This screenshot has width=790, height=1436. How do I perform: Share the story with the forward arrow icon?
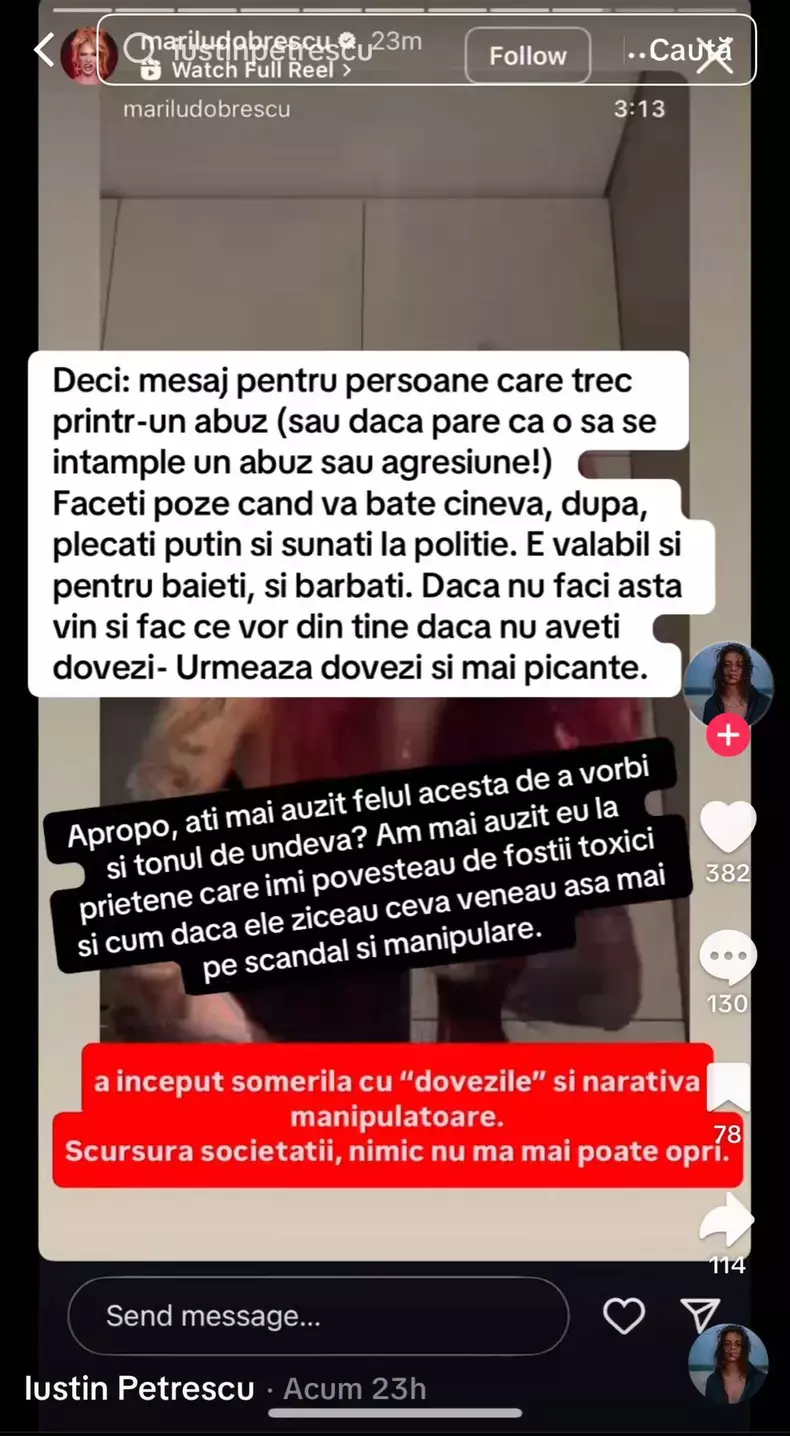728,1220
